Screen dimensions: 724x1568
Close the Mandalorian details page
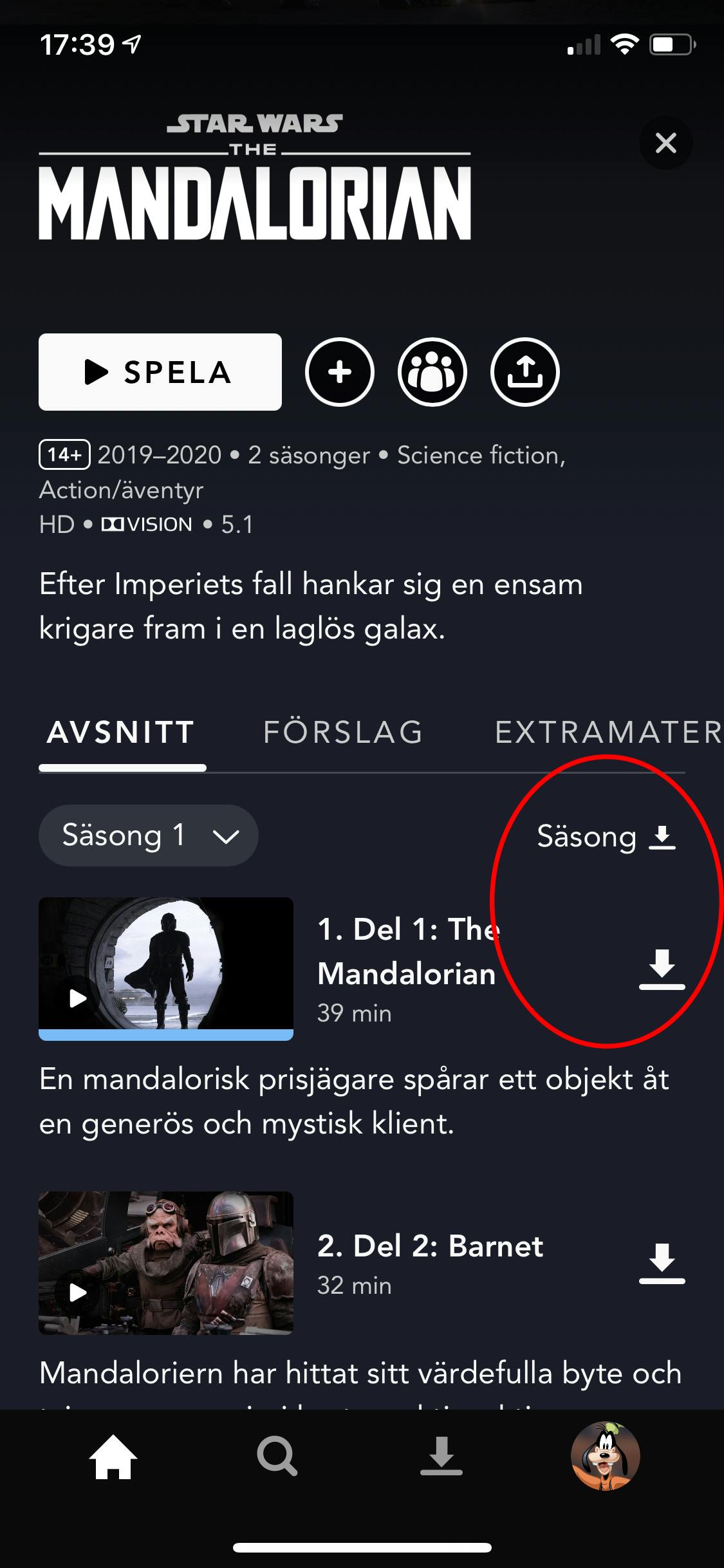click(x=665, y=142)
